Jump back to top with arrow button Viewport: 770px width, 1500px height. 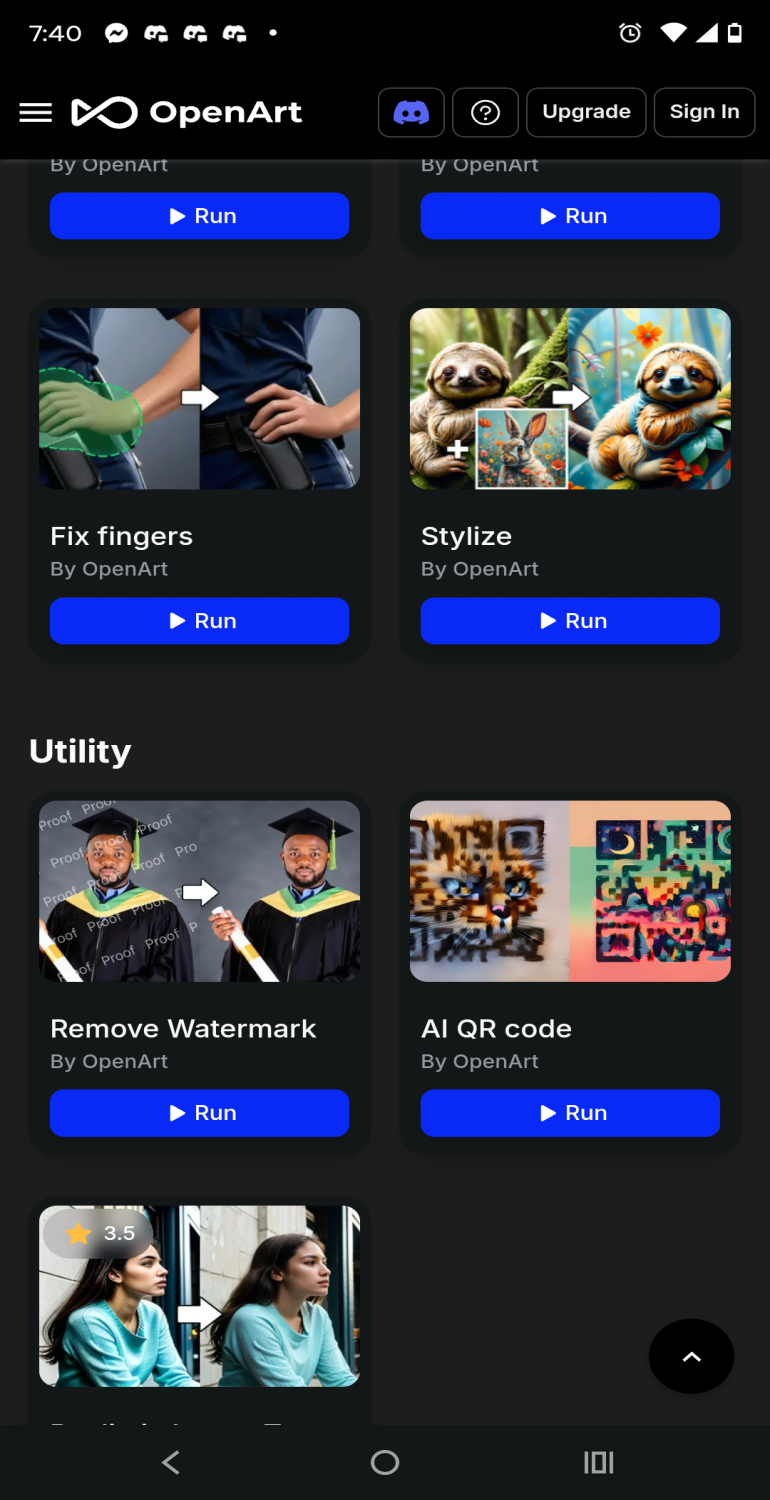pos(692,1356)
